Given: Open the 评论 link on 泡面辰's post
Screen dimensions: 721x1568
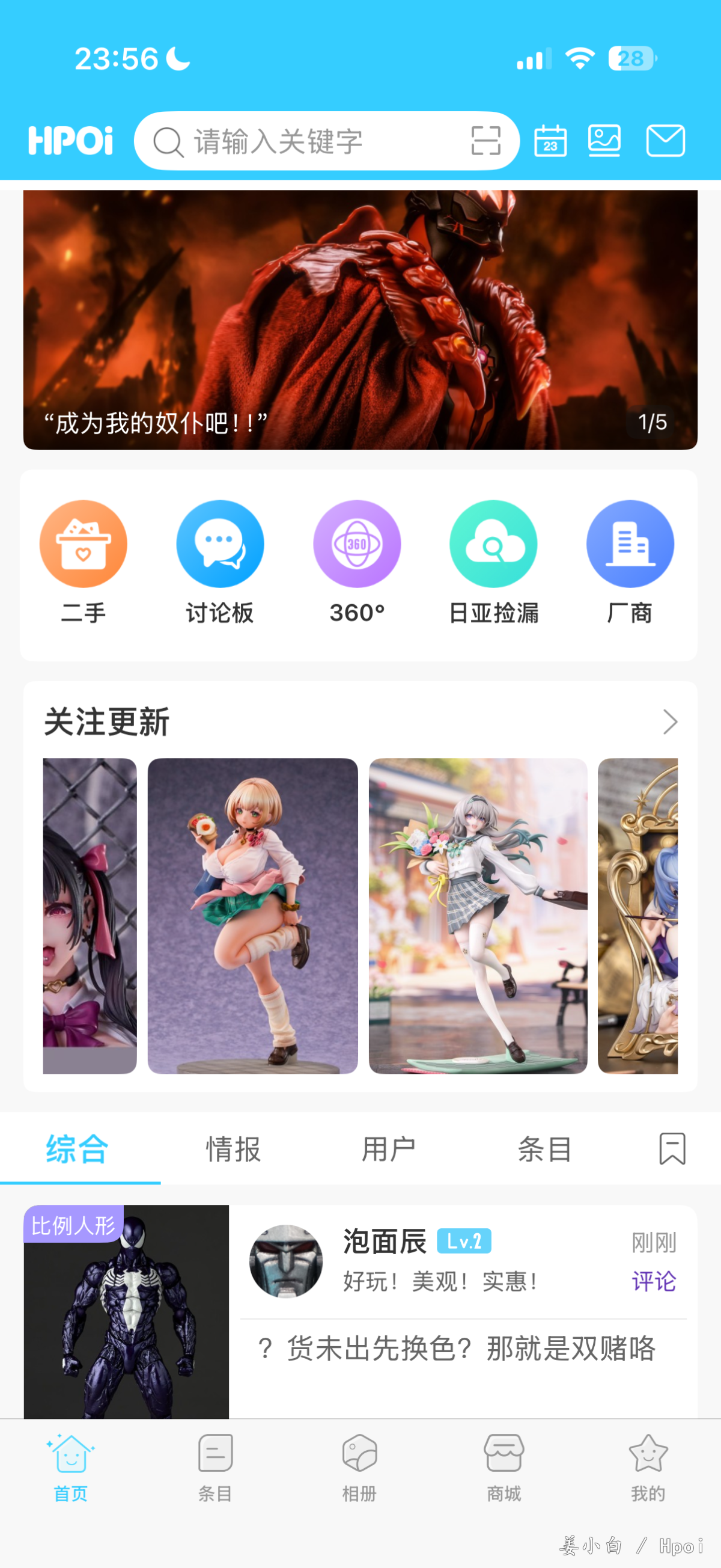Looking at the screenshot, I should click(x=654, y=1281).
